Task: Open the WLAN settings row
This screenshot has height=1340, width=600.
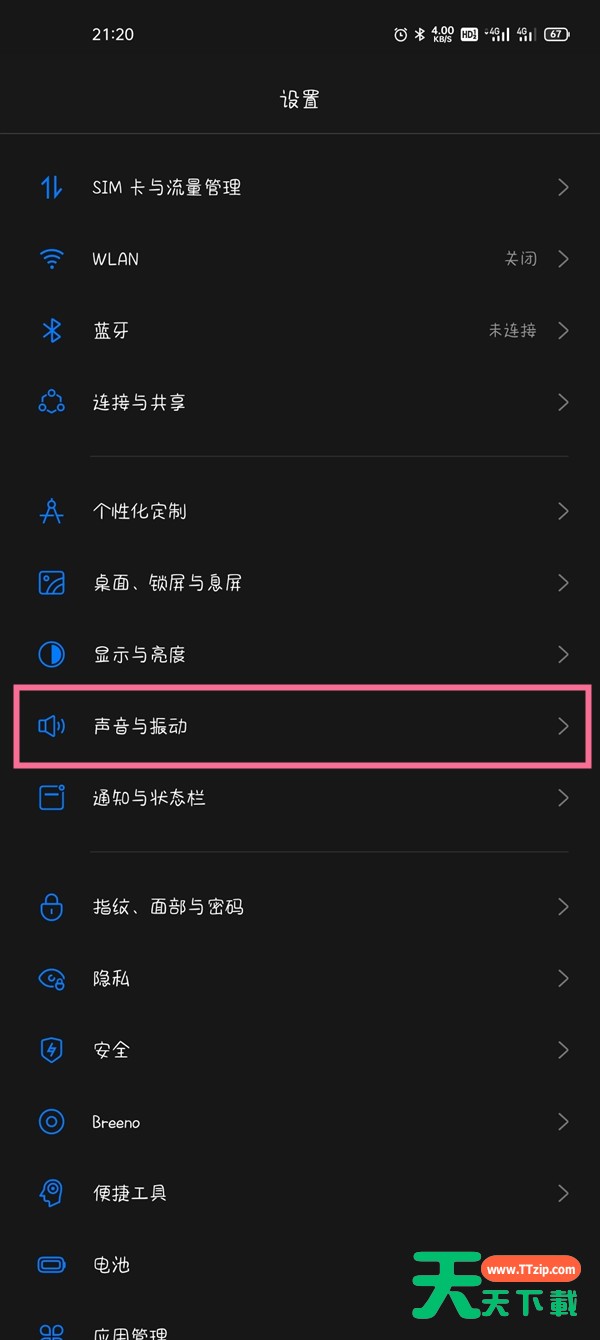Action: (x=300, y=259)
